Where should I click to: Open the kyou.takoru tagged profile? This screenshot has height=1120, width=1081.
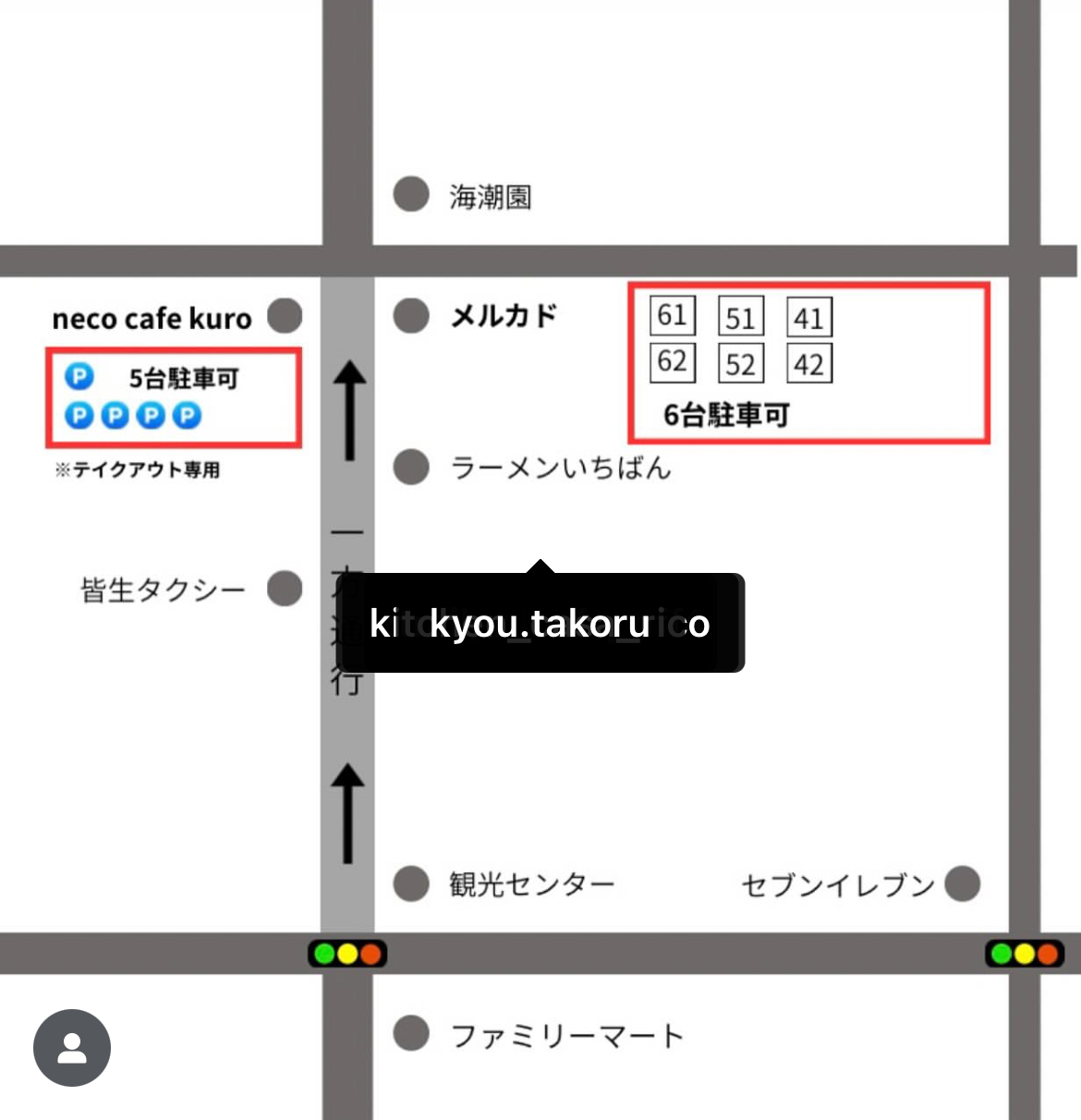pyautogui.click(x=540, y=624)
